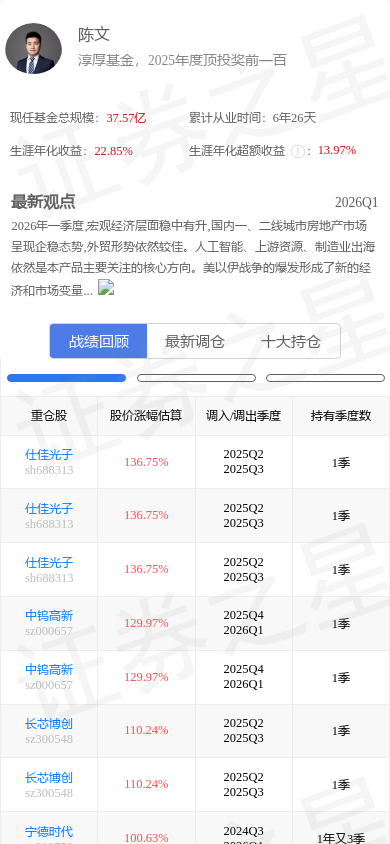The width and height of the screenshot is (390, 844).
Task: Tap the info icon beside 生涯年化超额收益
Action: pyautogui.click(x=297, y=151)
